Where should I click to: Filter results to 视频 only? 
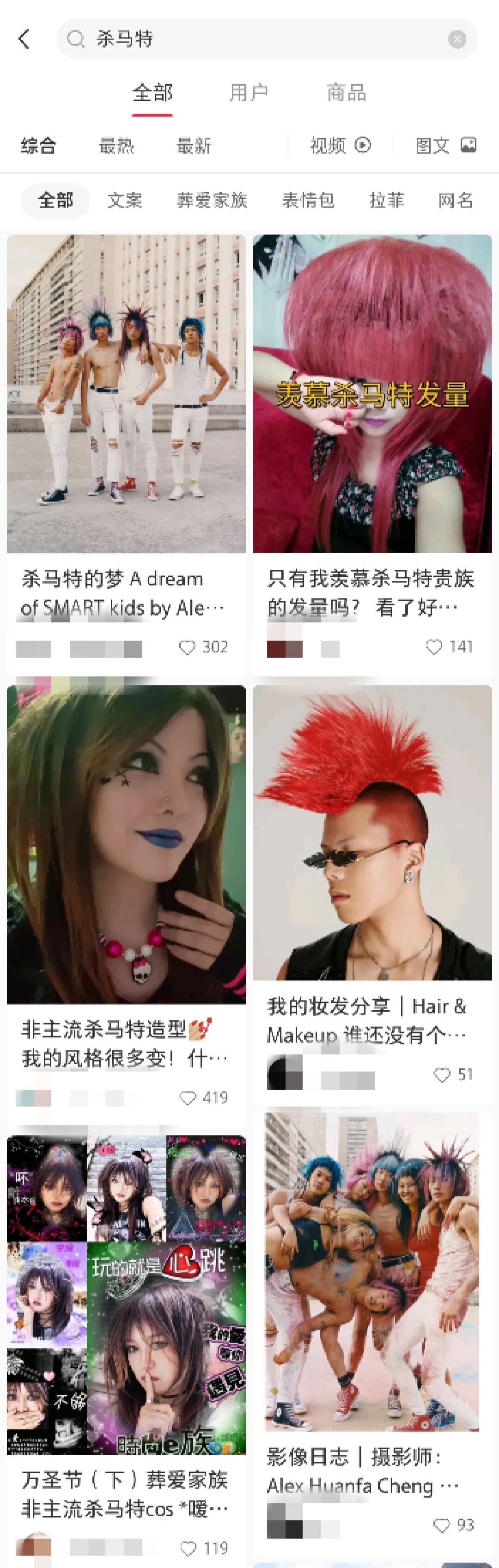340,146
